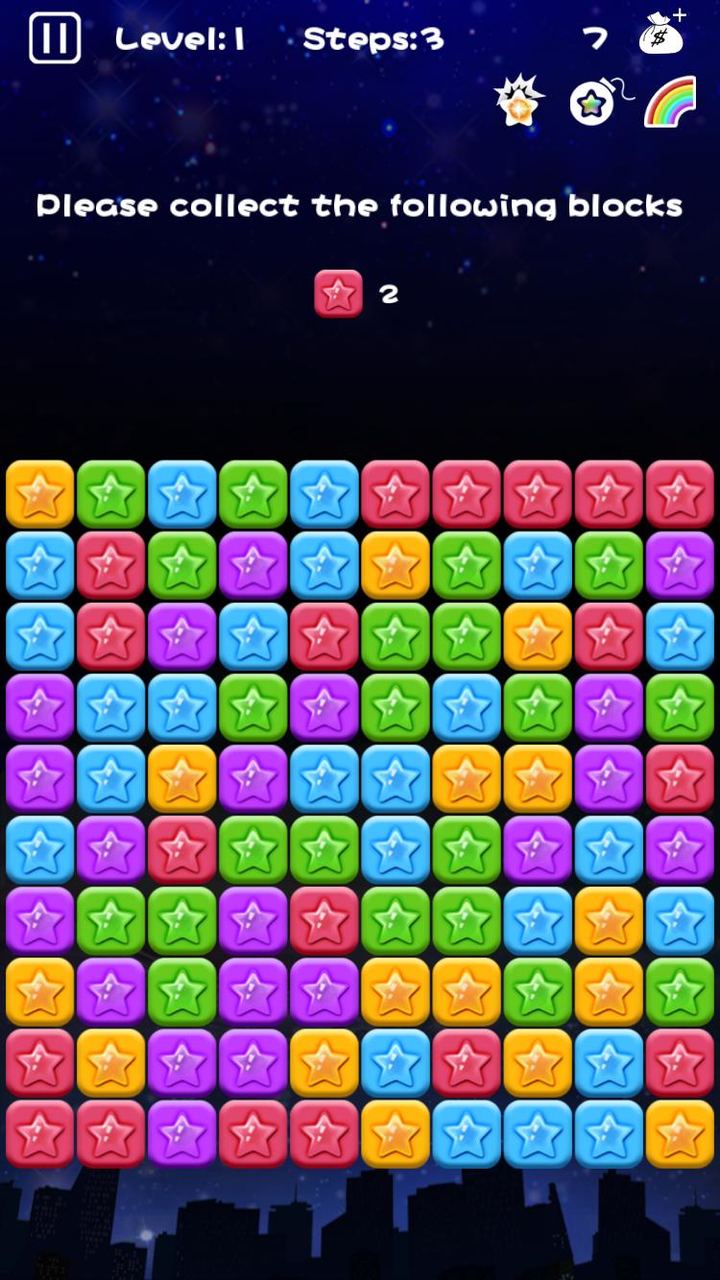Use the rainbow power-up

pyautogui.click(x=669, y=102)
